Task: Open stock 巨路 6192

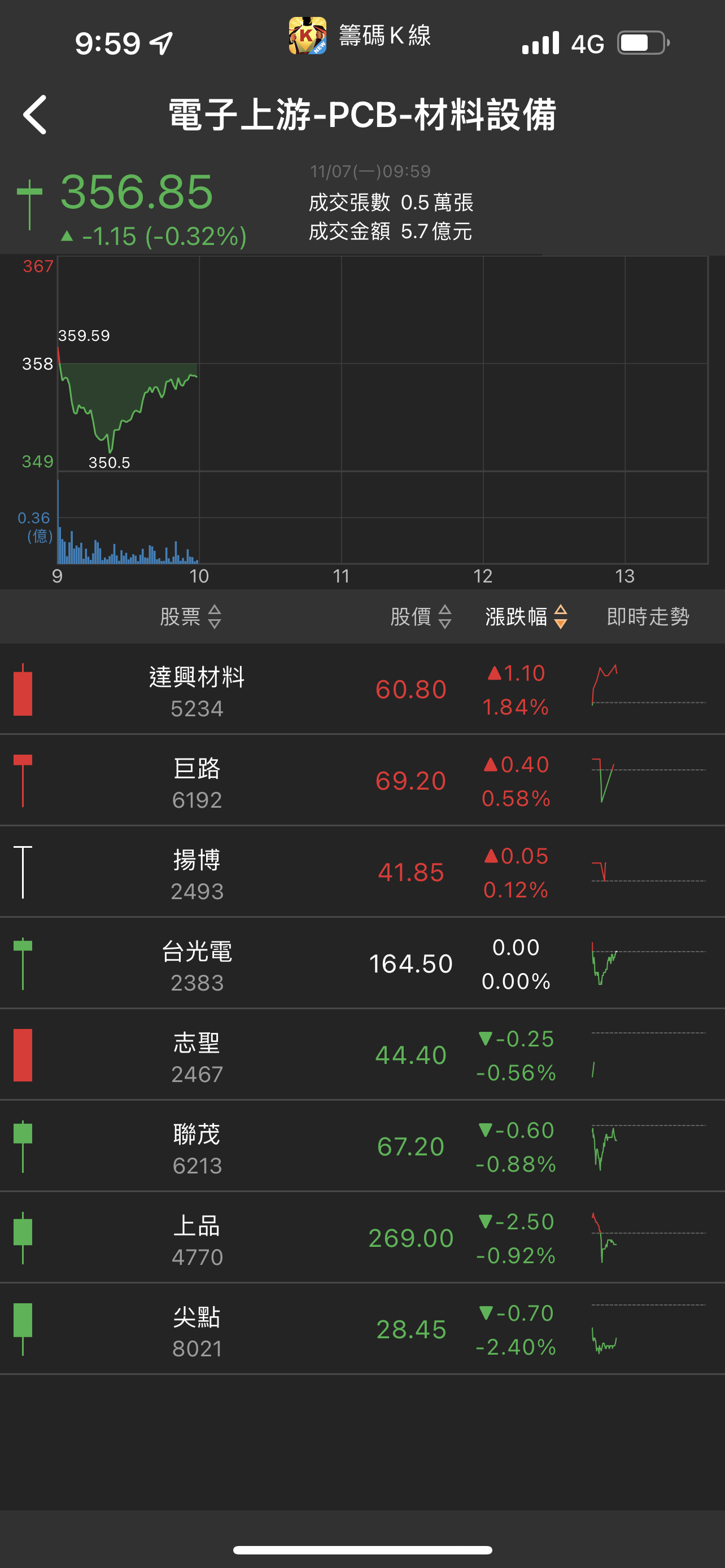Action: click(196, 782)
